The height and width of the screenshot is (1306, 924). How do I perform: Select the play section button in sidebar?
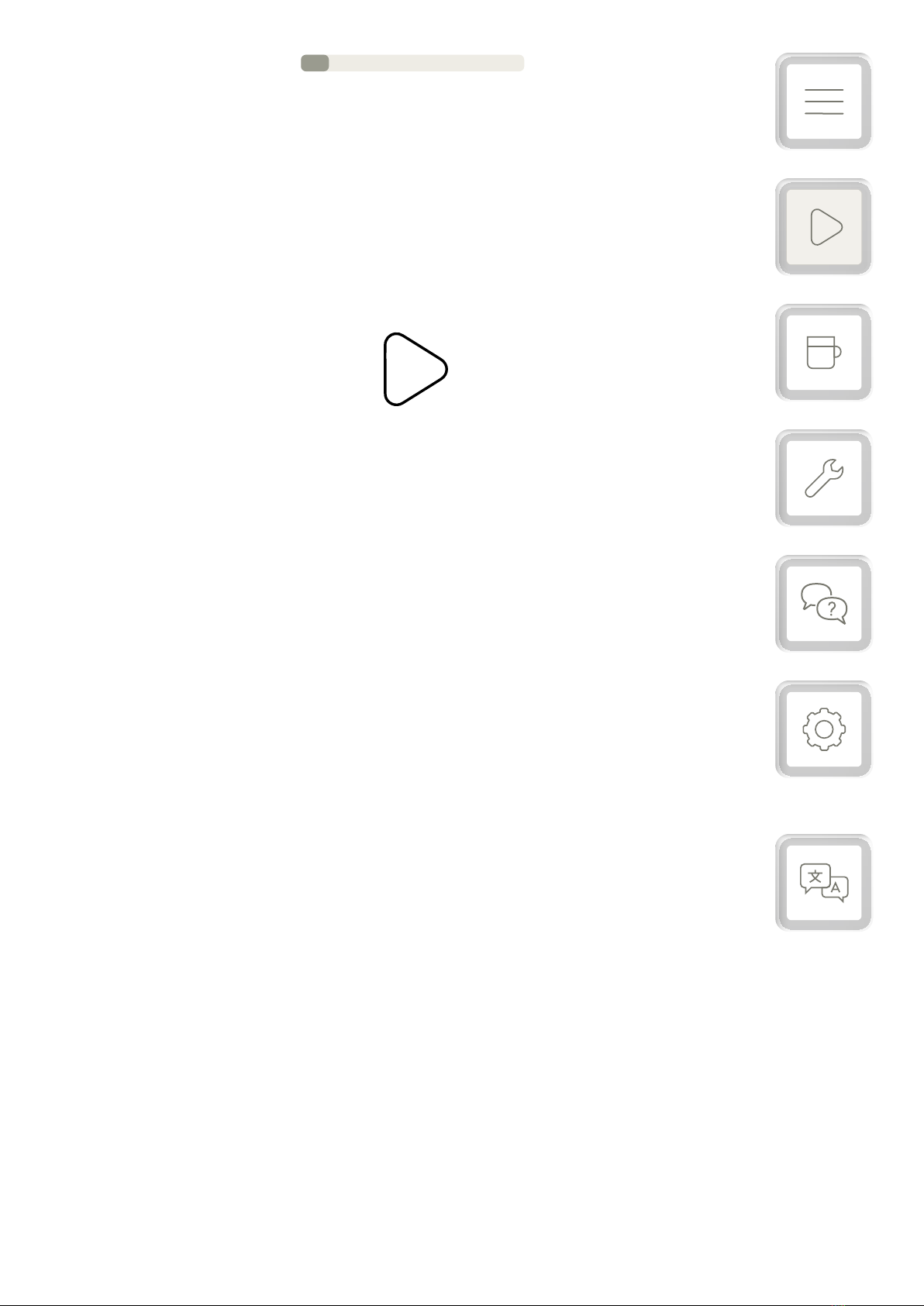pyautogui.click(x=823, y=227)
